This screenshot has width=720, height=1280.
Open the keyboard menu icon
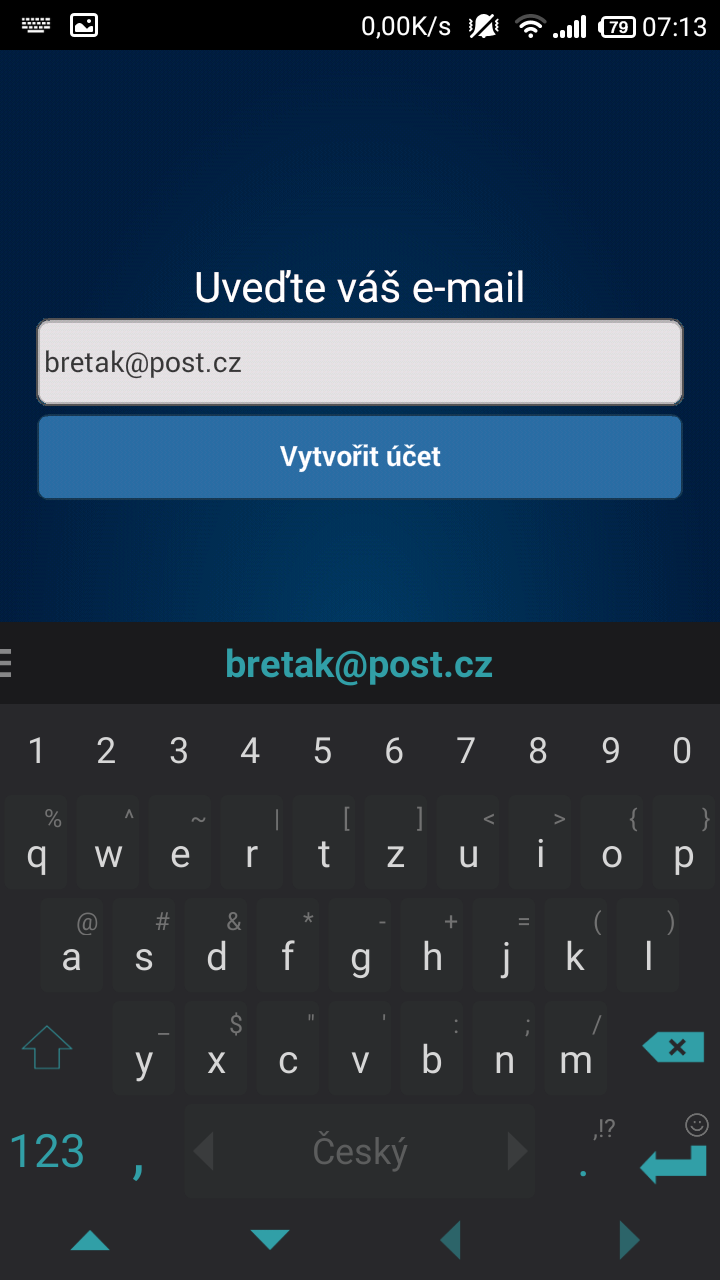[x=6, y=663]
